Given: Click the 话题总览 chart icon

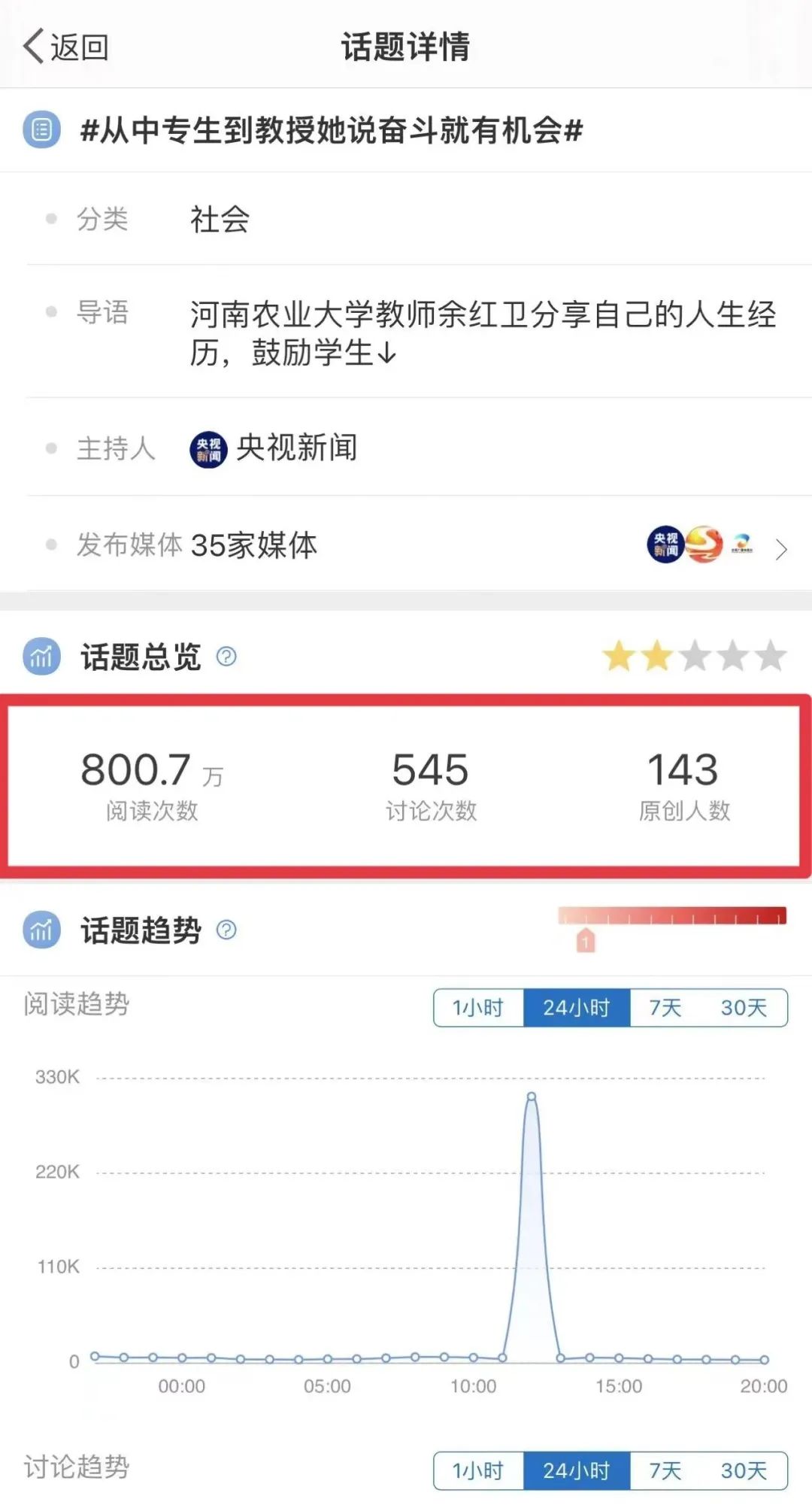Looking at the screenshot, I should click(x=41, y=656).
